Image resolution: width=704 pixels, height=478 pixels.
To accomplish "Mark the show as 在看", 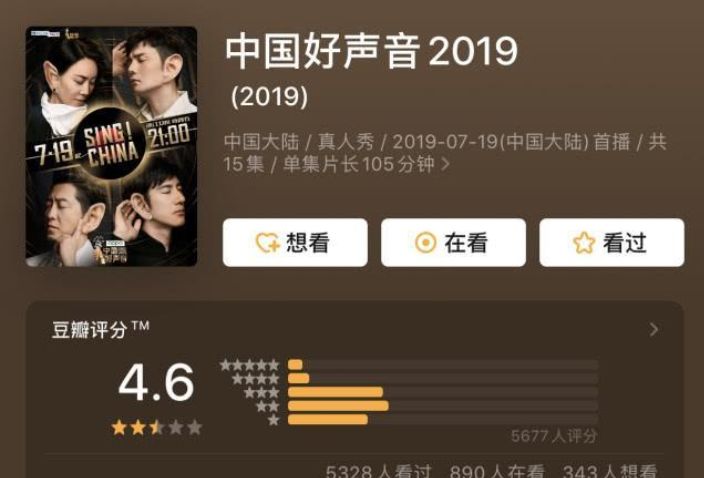I will [453, 243].
